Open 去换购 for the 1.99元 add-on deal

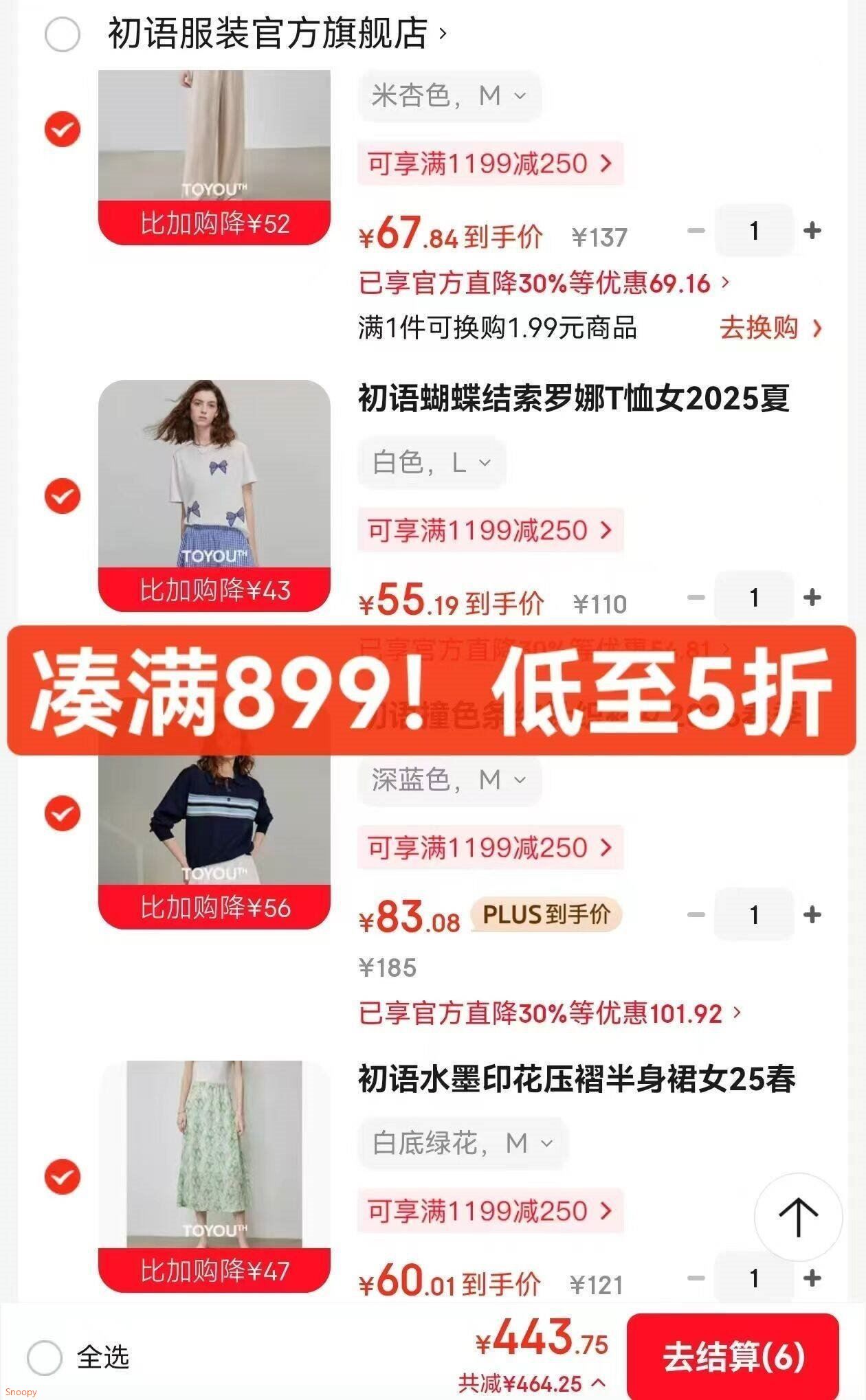pyautogui.click(x=770, y=328)
